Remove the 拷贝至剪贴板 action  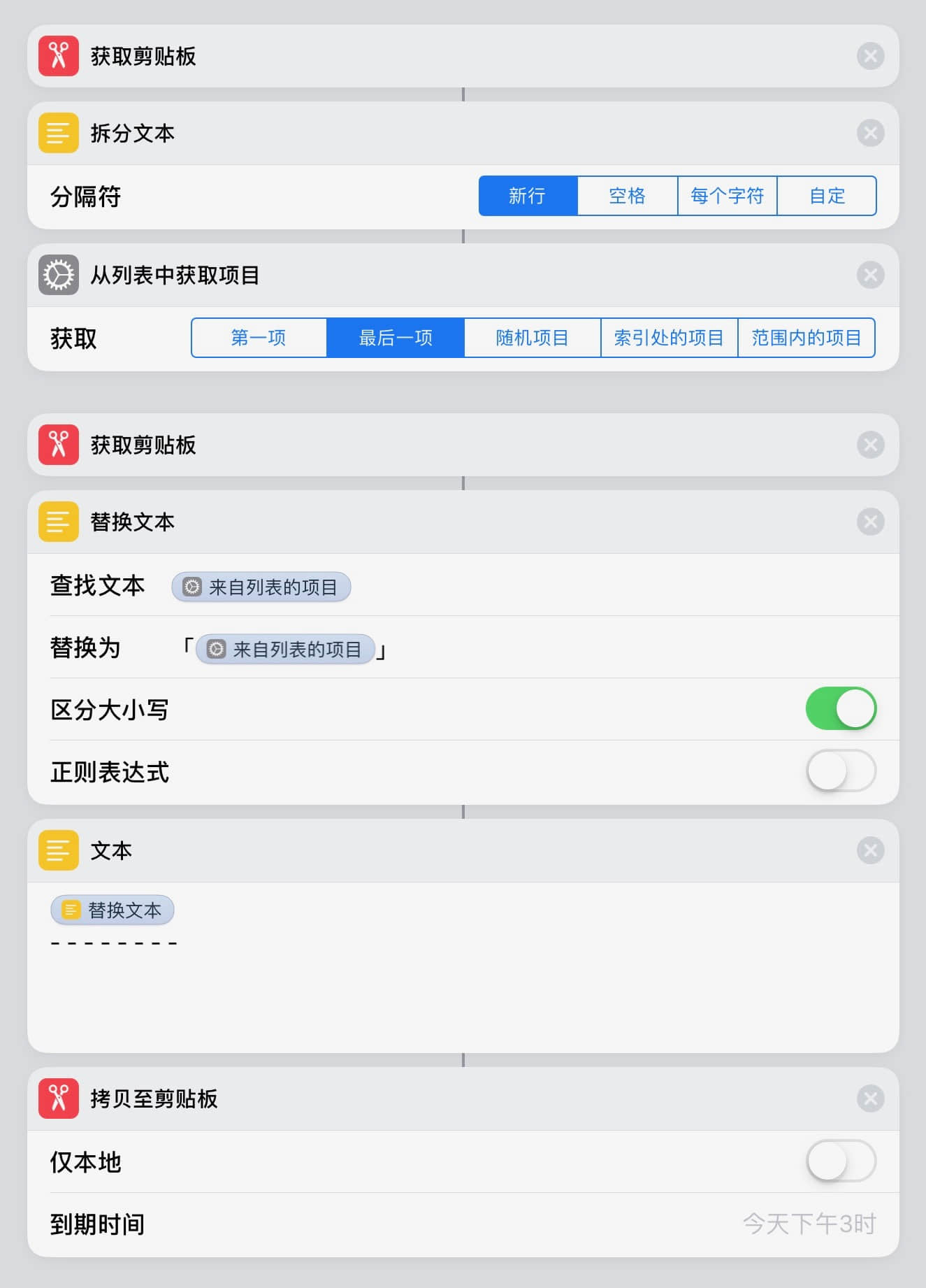(870, 1099)
